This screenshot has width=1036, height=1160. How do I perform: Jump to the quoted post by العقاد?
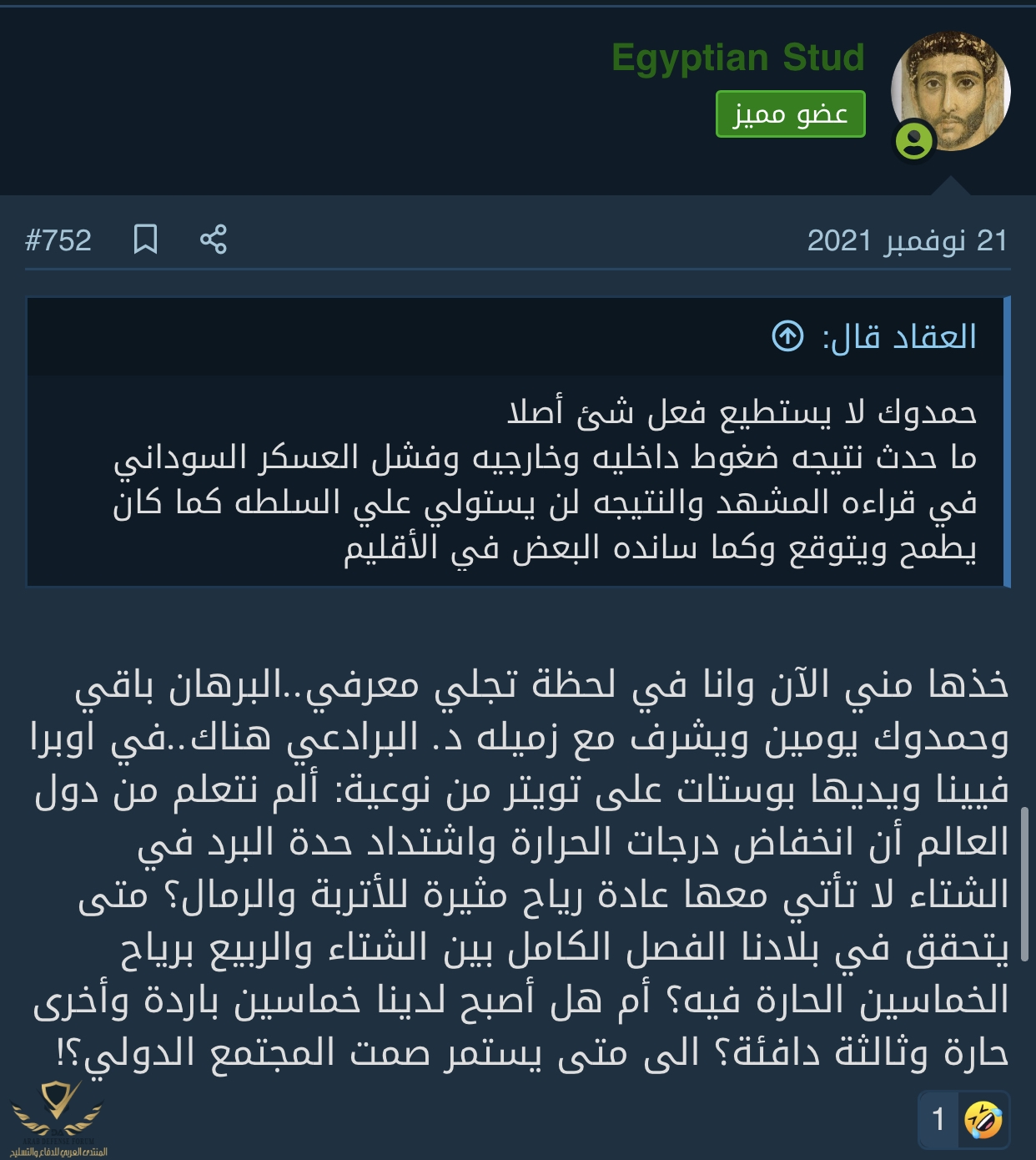pos(787,336)
